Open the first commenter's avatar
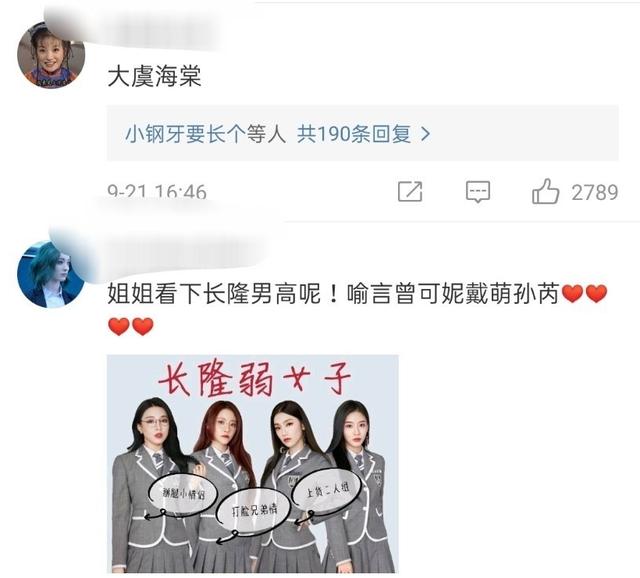The height and width of the screenshot is (578, 640). tap(50, 56)
